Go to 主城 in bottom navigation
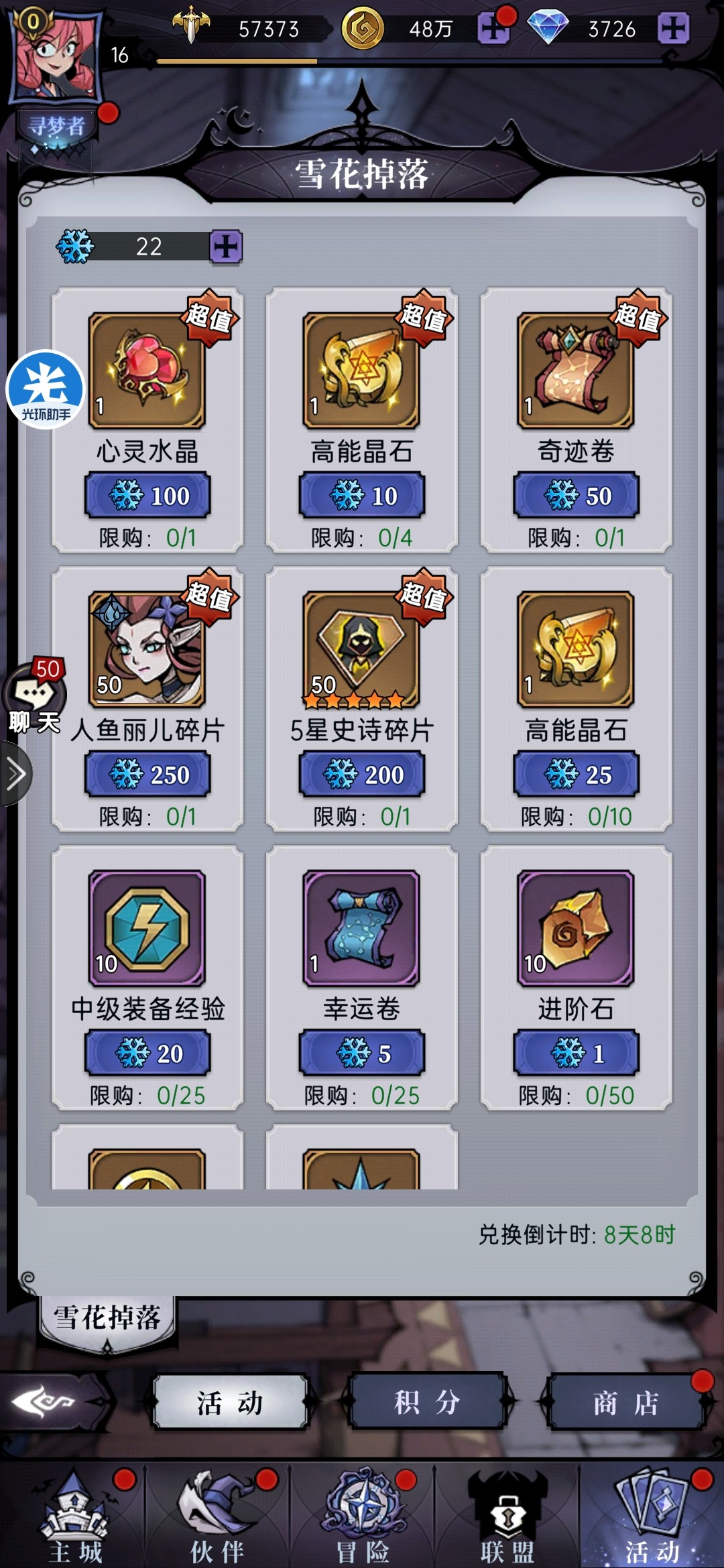 [75, 1518]
